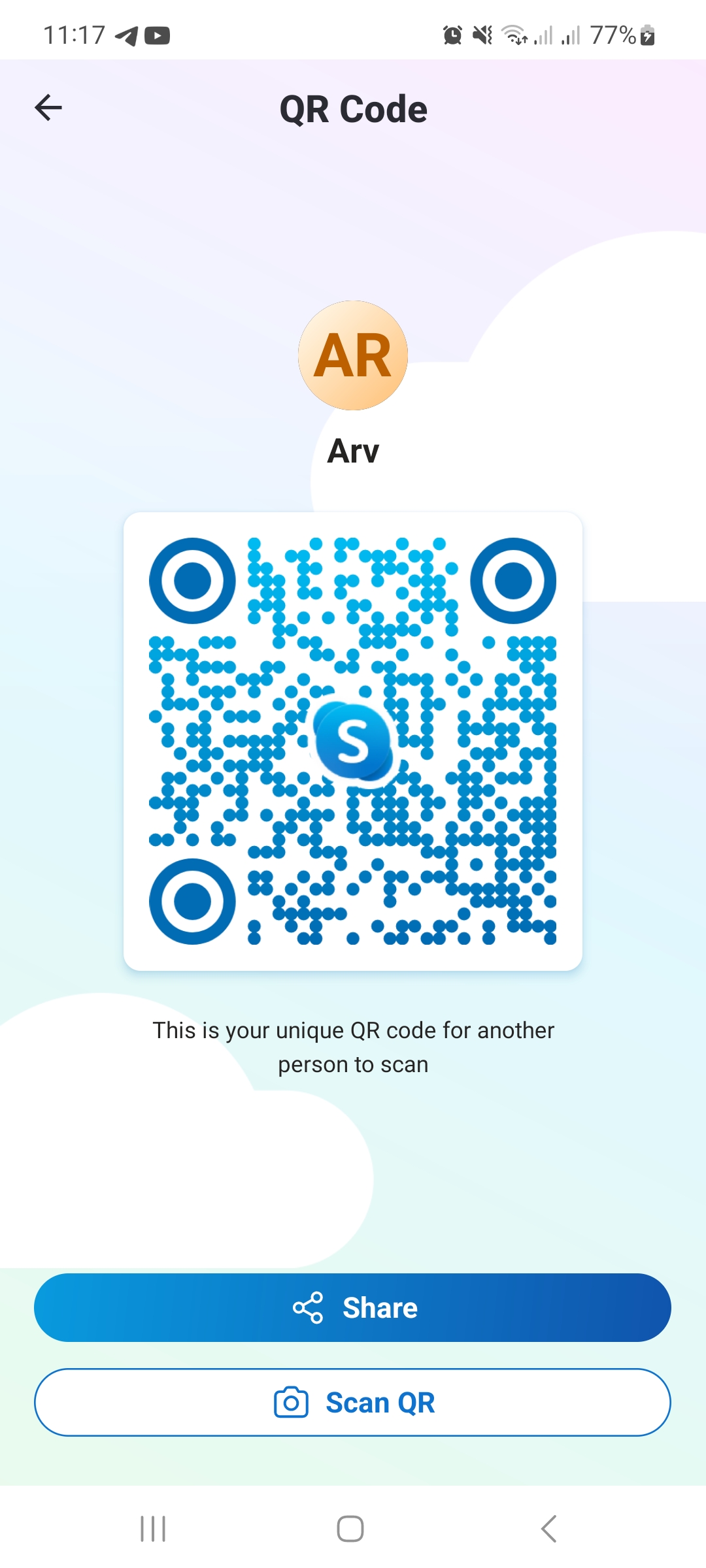The width and height of the screenshot is (706, 1568).
Task: Open recent apps from navigation bar
Action: pos(153,1529)
